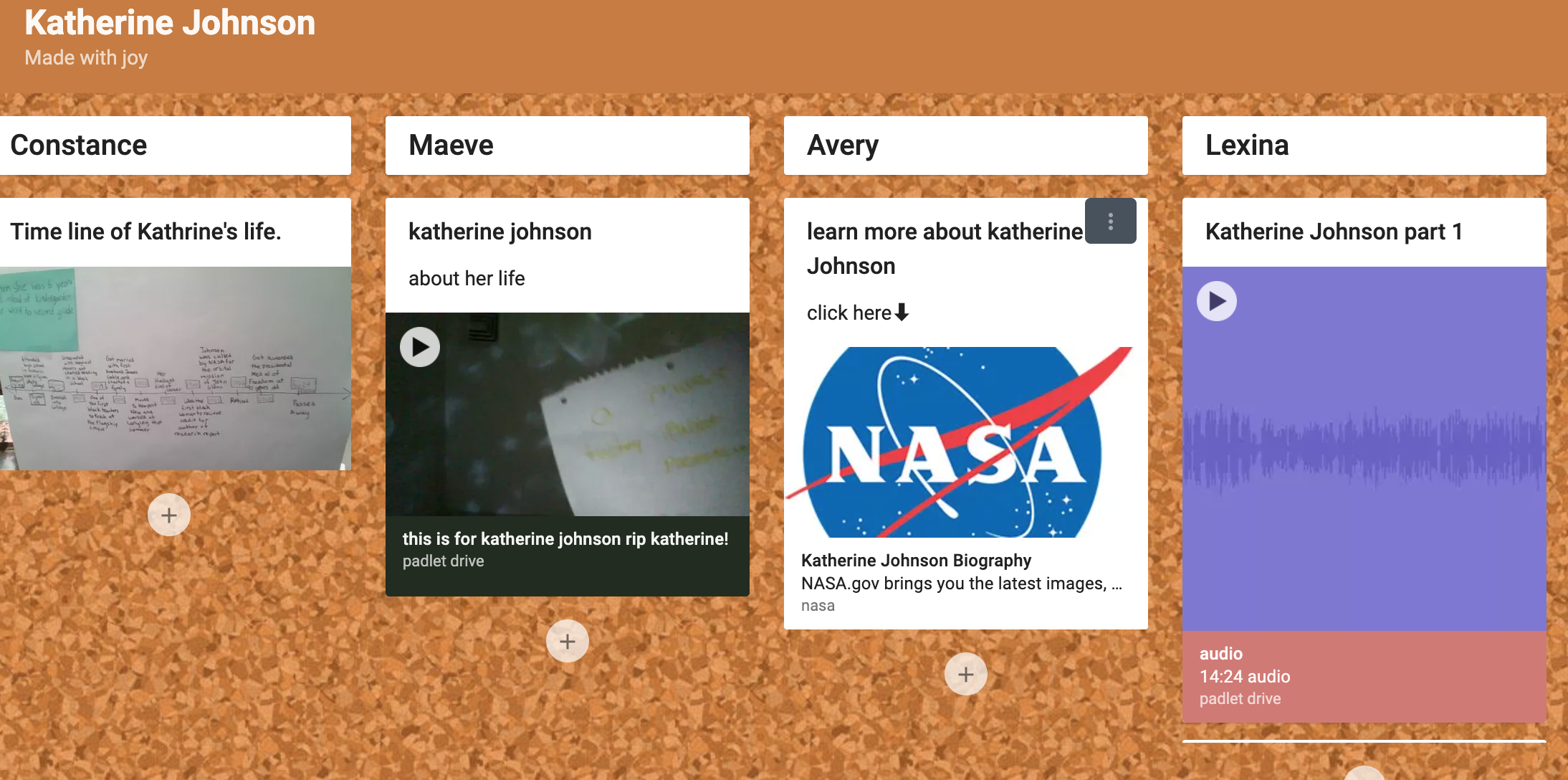The height and width of the screenshot is (780, 1568).
Task: Play Maeve's katherine johnson video
Action: [420, 347]
